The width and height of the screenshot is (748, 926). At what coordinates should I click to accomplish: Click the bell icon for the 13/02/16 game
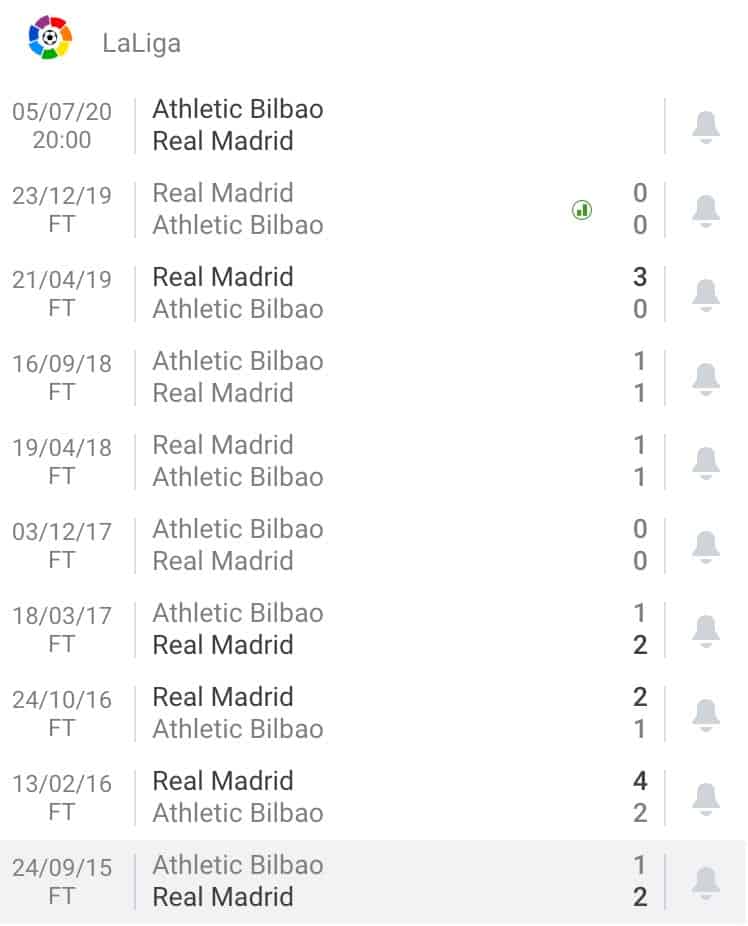coord(705,796)
